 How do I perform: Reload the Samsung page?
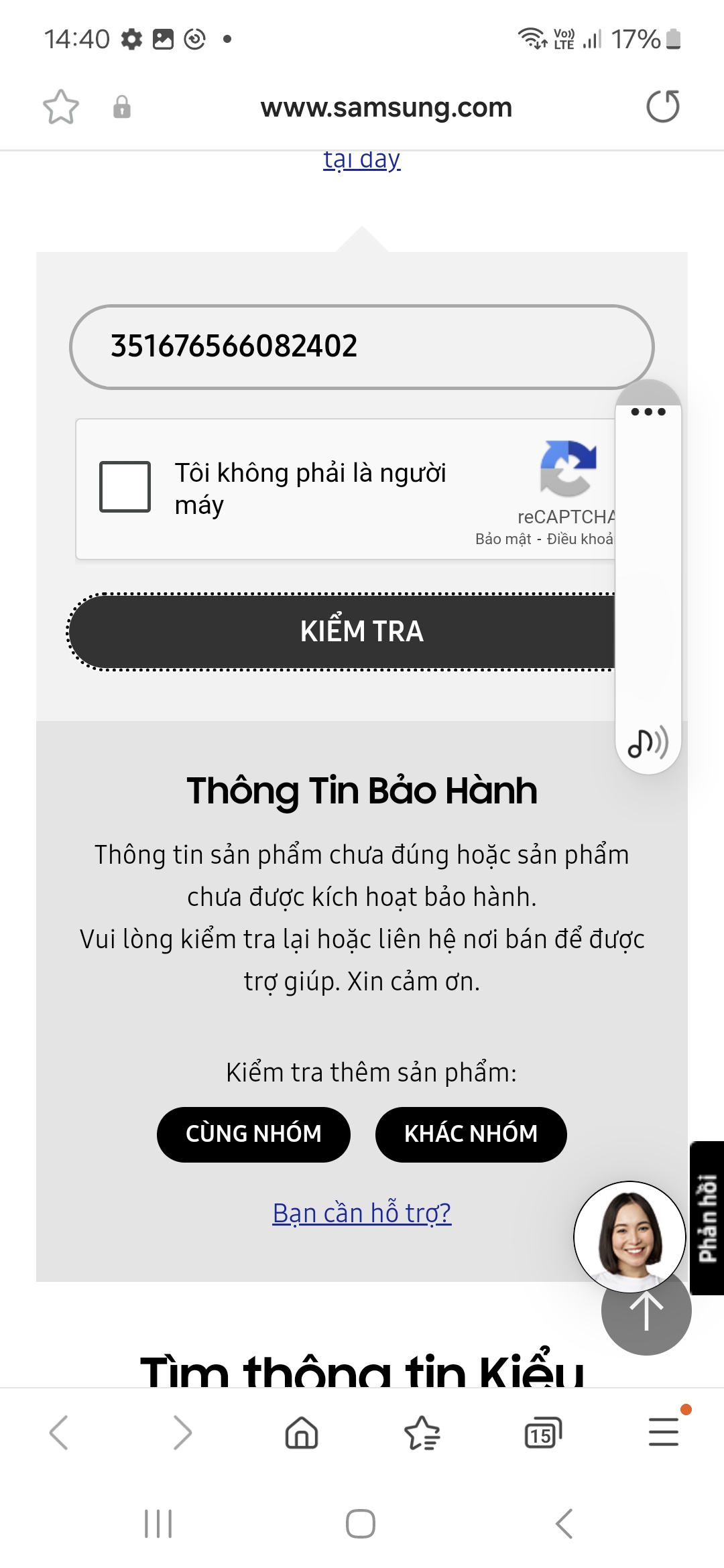click(x=662, y=107)
